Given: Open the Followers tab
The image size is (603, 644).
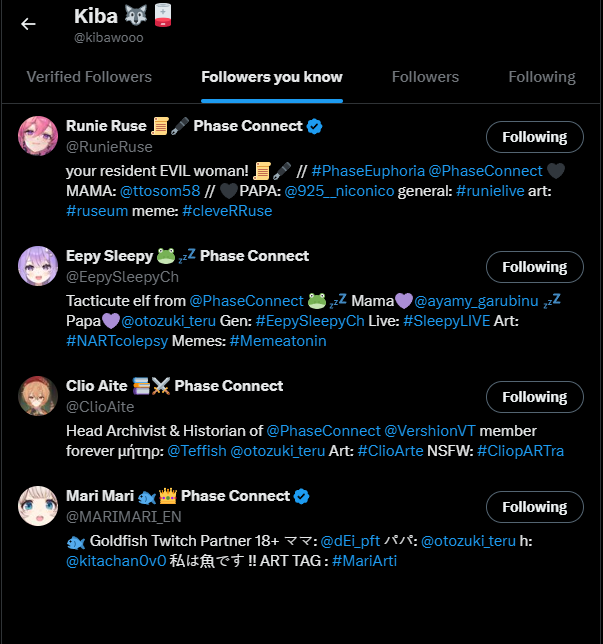Looking at the screenshot, I should pyautogui.click(x=425, y=77).
